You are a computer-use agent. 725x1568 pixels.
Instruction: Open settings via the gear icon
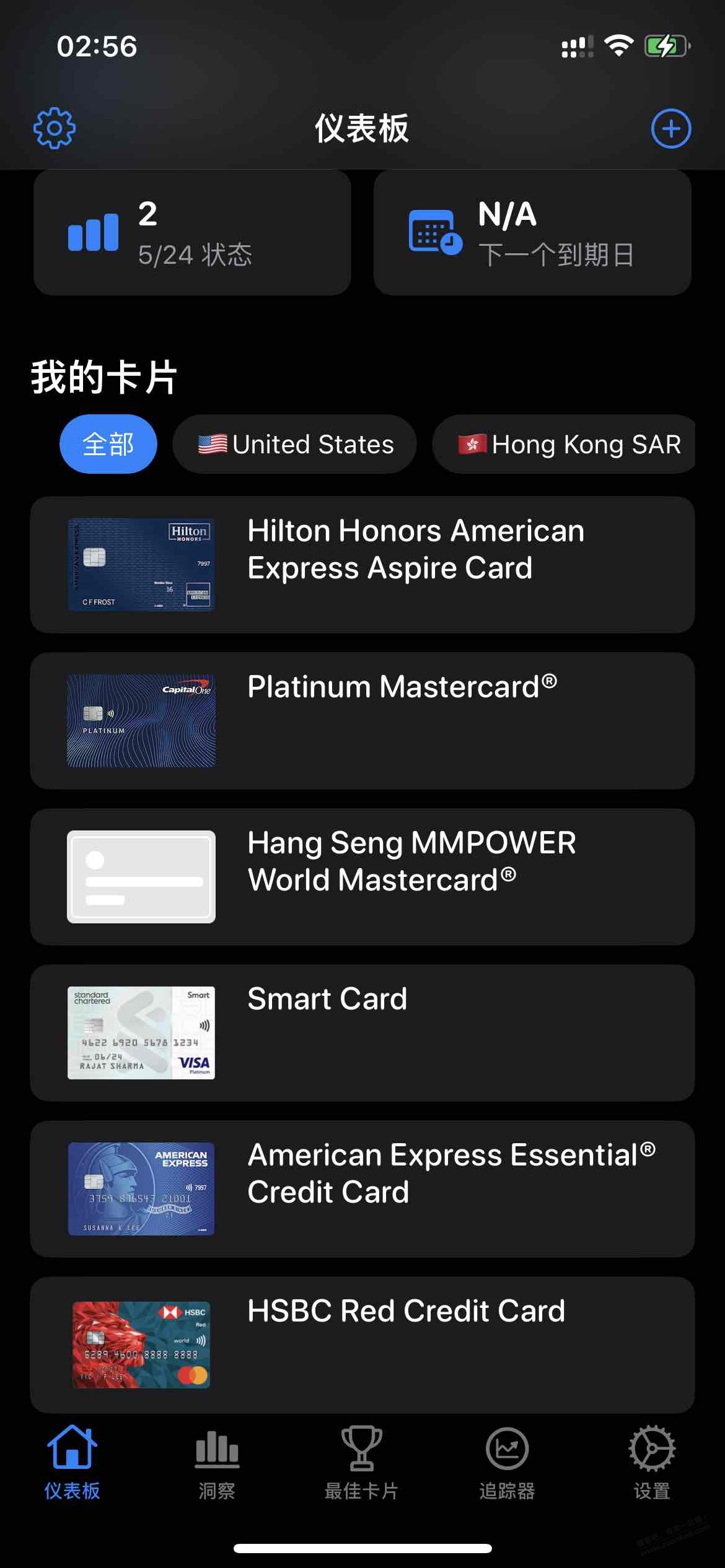[x=55, y=128]
